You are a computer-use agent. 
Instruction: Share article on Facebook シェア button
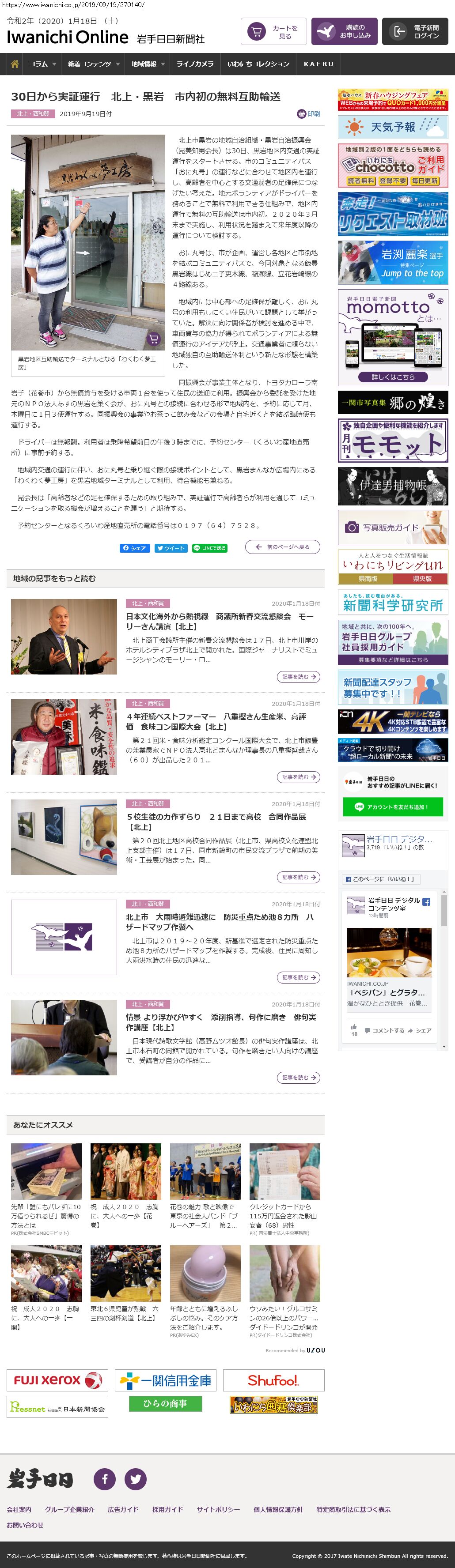(x=135, y=548)
